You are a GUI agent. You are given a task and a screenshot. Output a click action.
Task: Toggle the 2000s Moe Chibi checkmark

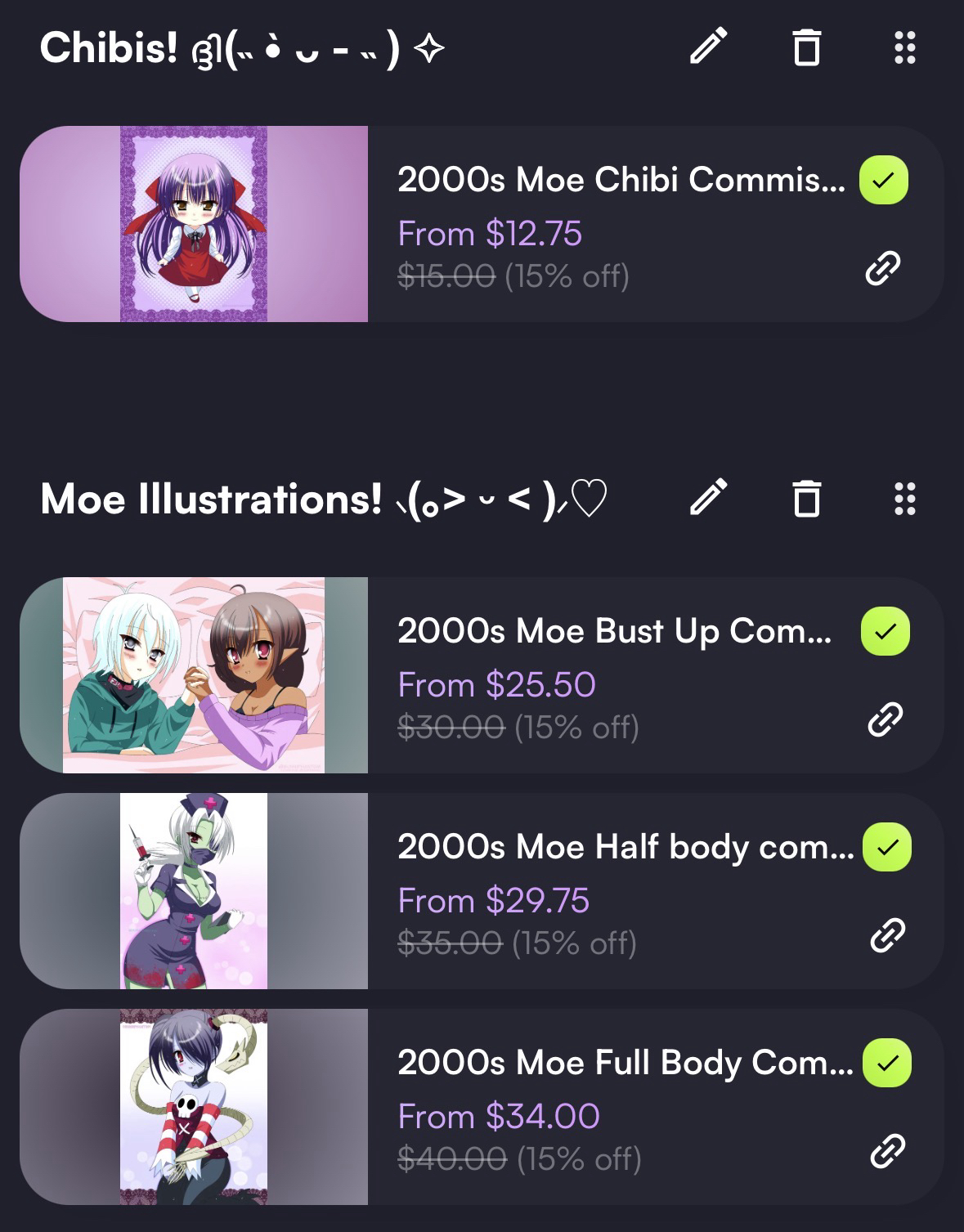point(884,180)
